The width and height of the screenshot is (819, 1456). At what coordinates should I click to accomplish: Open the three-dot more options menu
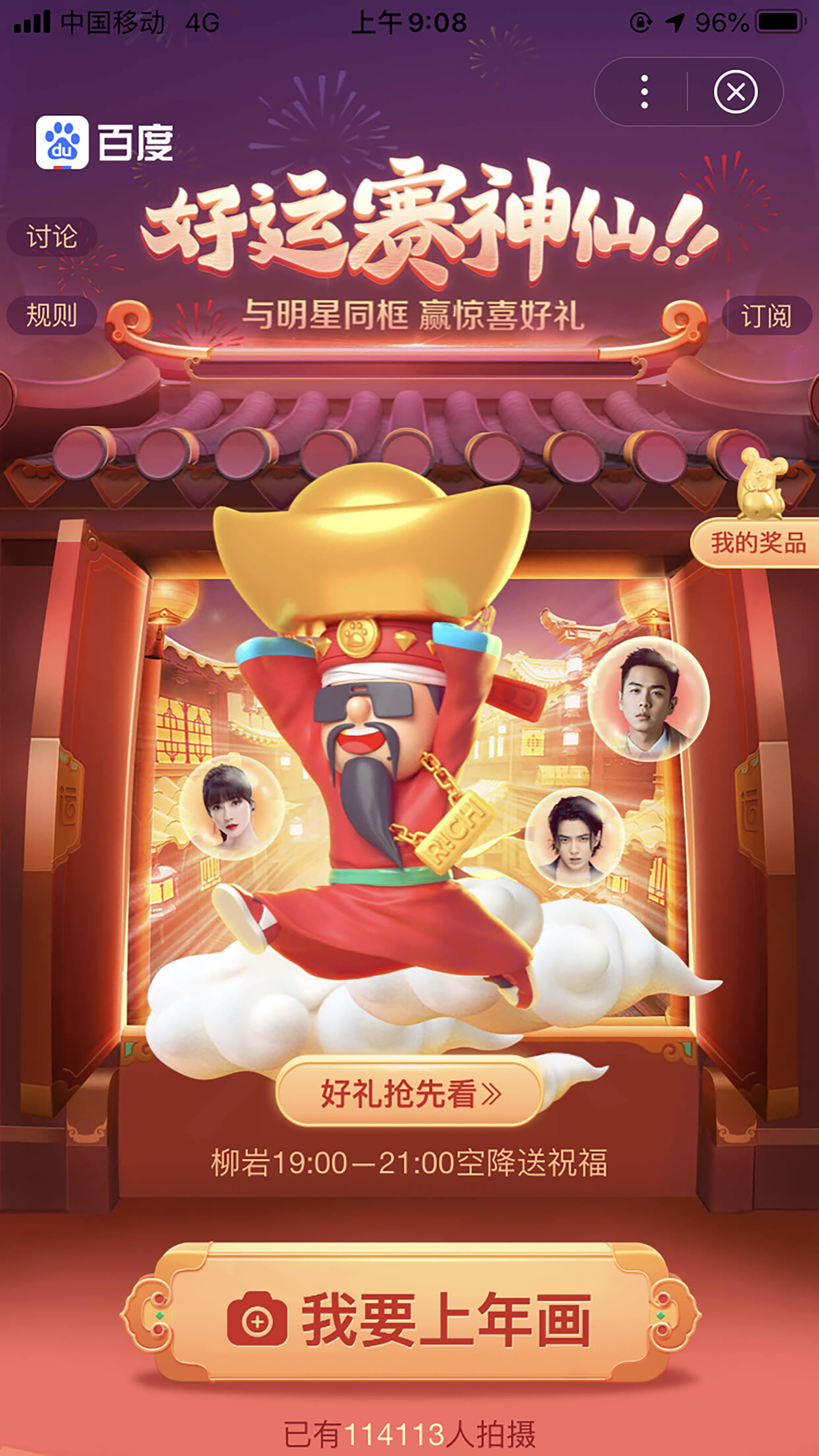(644, 92)
